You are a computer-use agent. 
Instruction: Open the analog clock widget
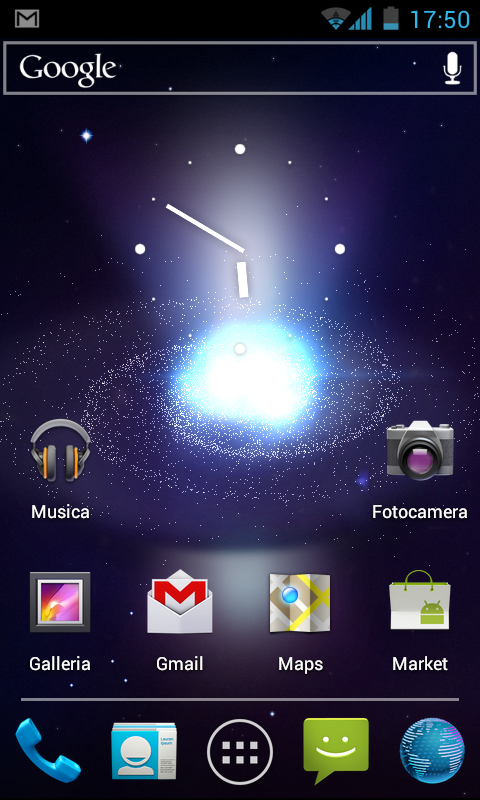tap(240, 249)
